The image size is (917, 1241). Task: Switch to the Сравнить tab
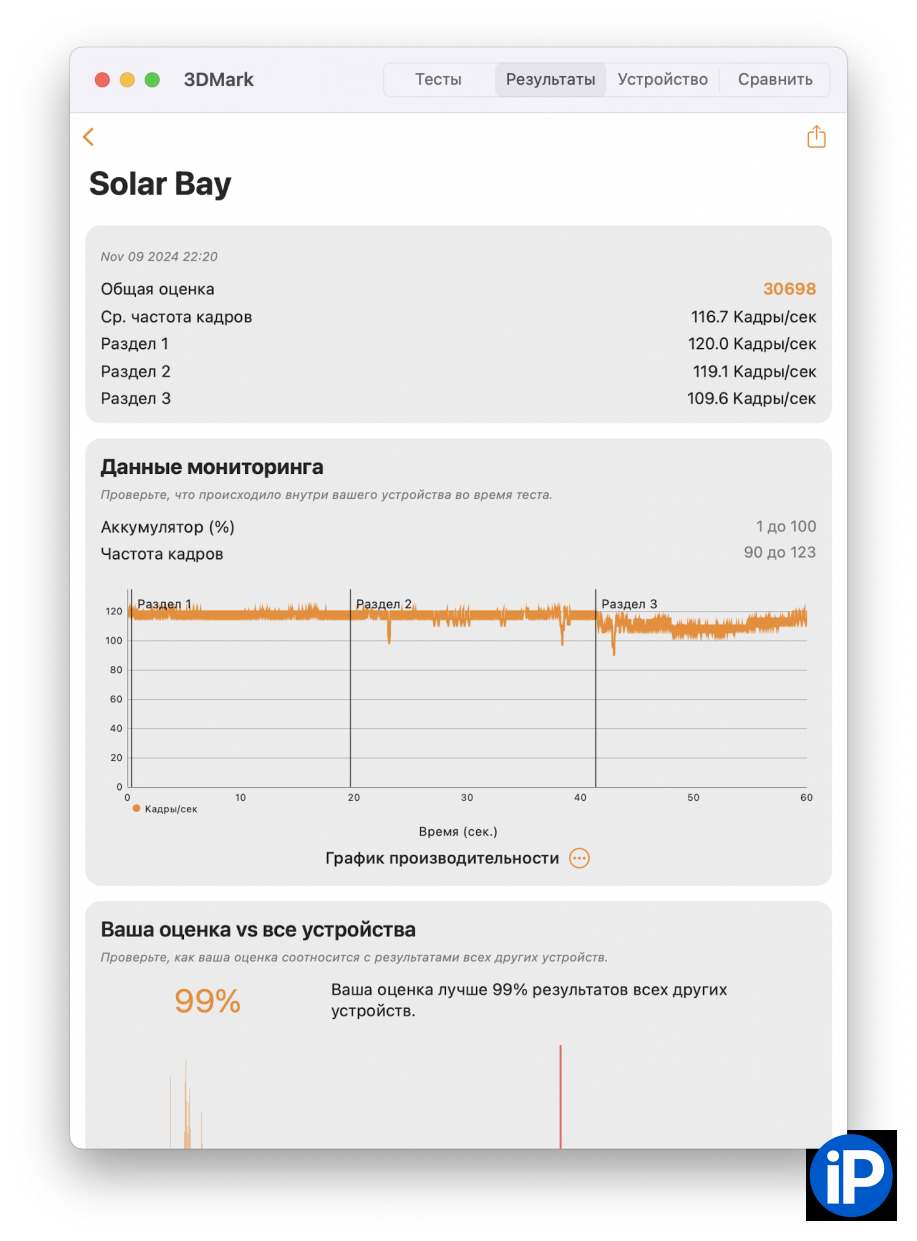coord(775,80)
